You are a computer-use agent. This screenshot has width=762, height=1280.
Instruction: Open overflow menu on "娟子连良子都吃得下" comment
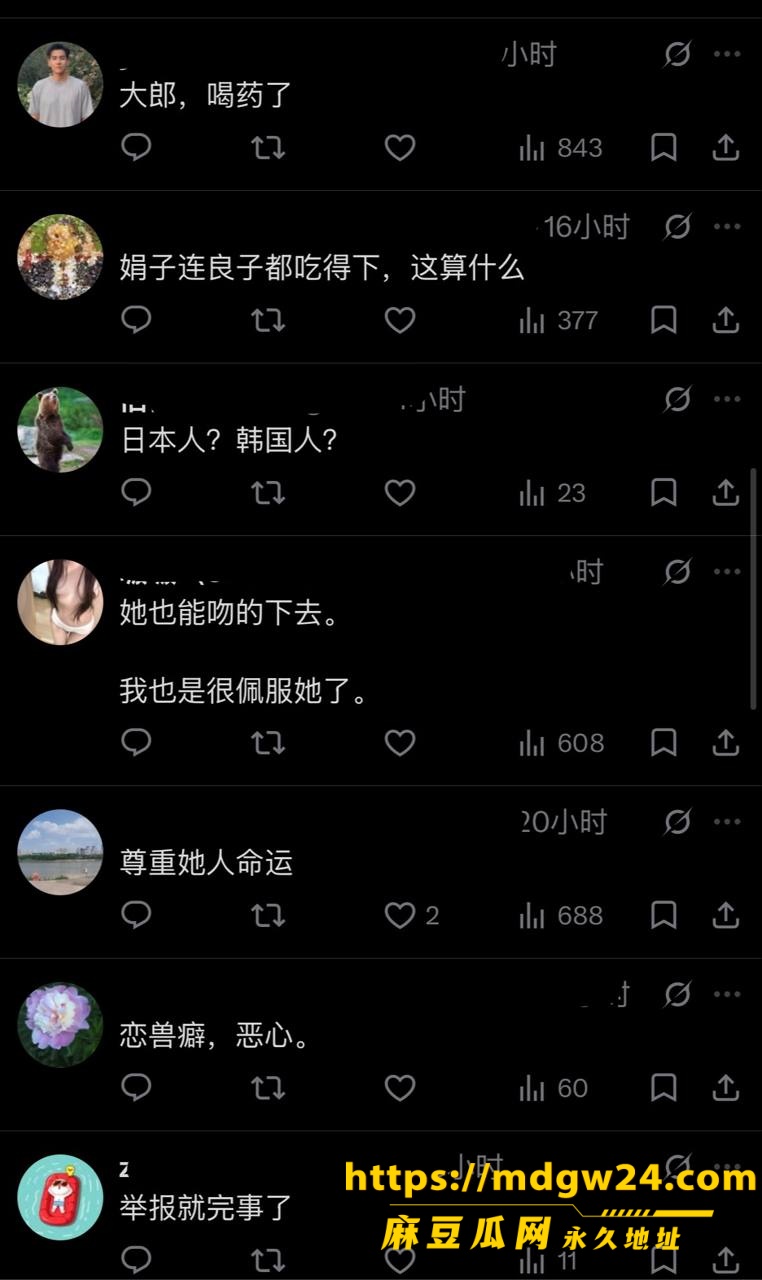pyautogui.click(x=727, y=227)
